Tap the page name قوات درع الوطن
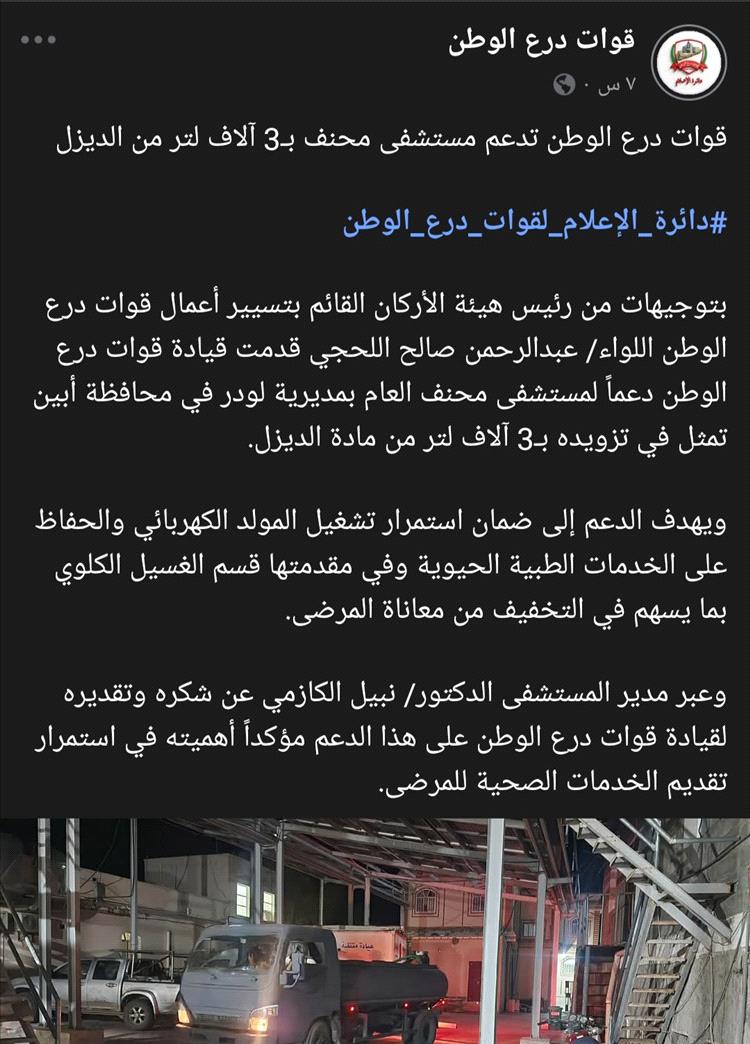This screenshot has height=1044, width=750. pos(542,41)
